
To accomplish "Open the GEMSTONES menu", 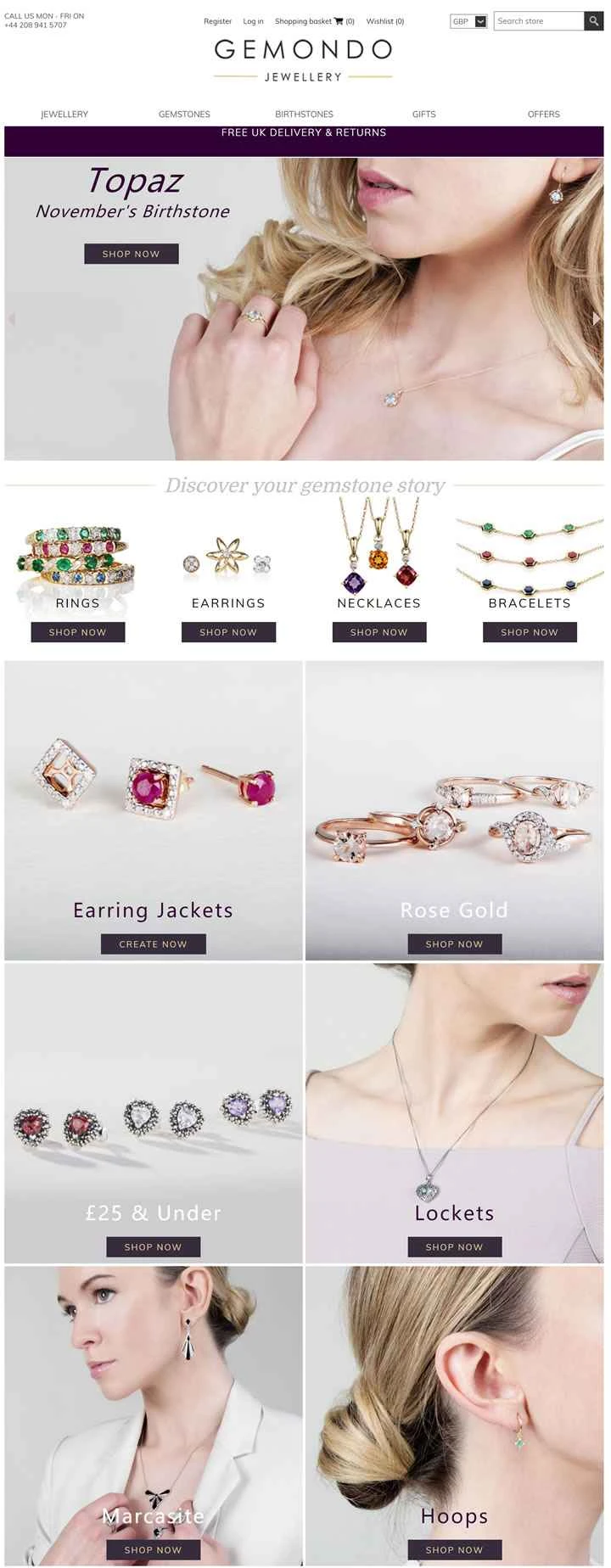I will point(183,114).
